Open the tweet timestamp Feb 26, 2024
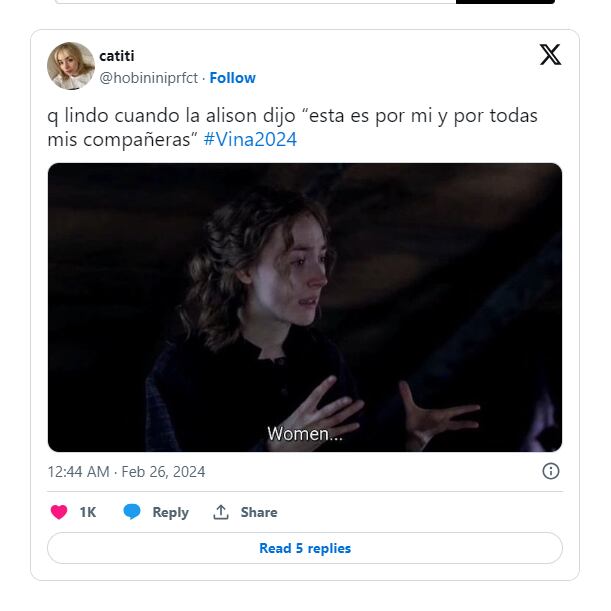 (x=126, y=471)
